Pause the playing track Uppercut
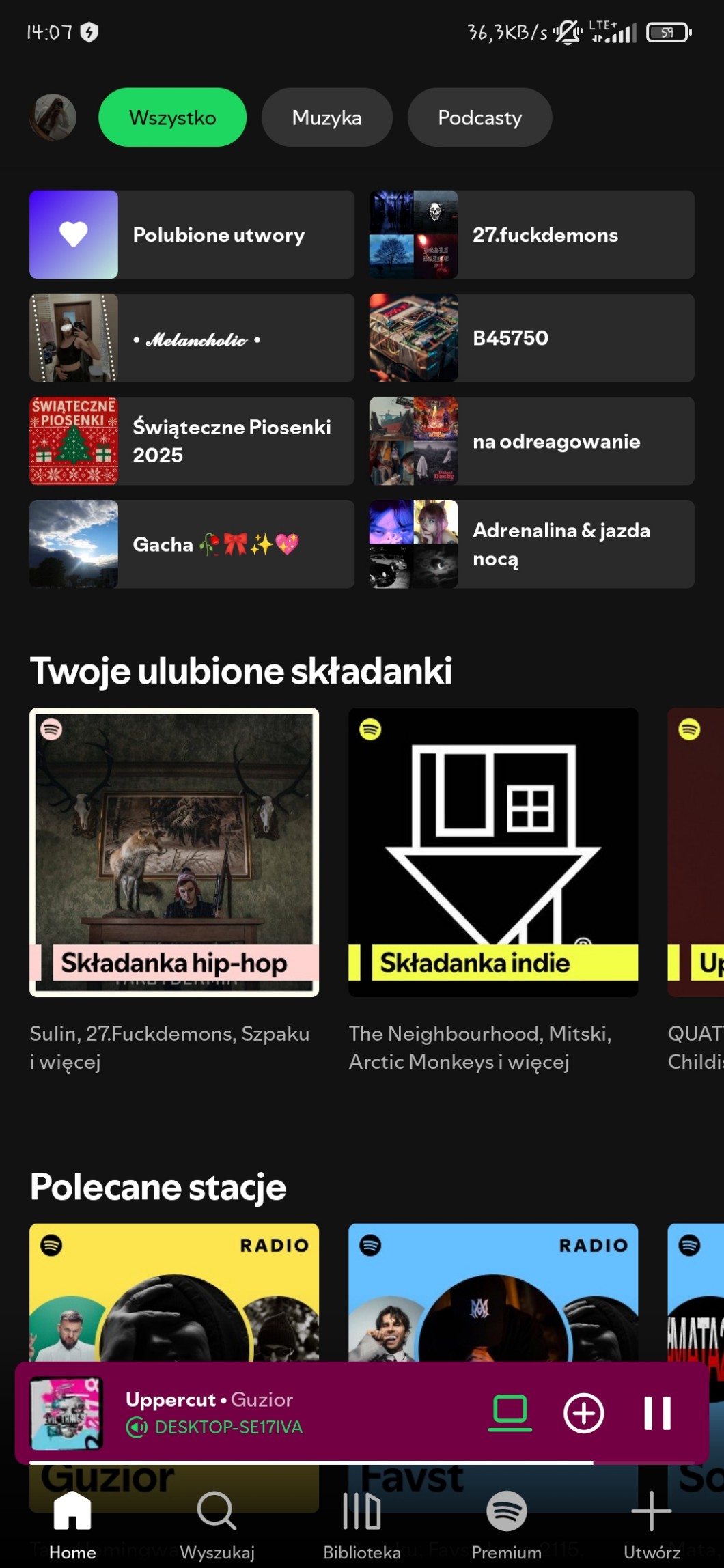This screenshot has width=724, height=1568. [x=657, y=1413]
